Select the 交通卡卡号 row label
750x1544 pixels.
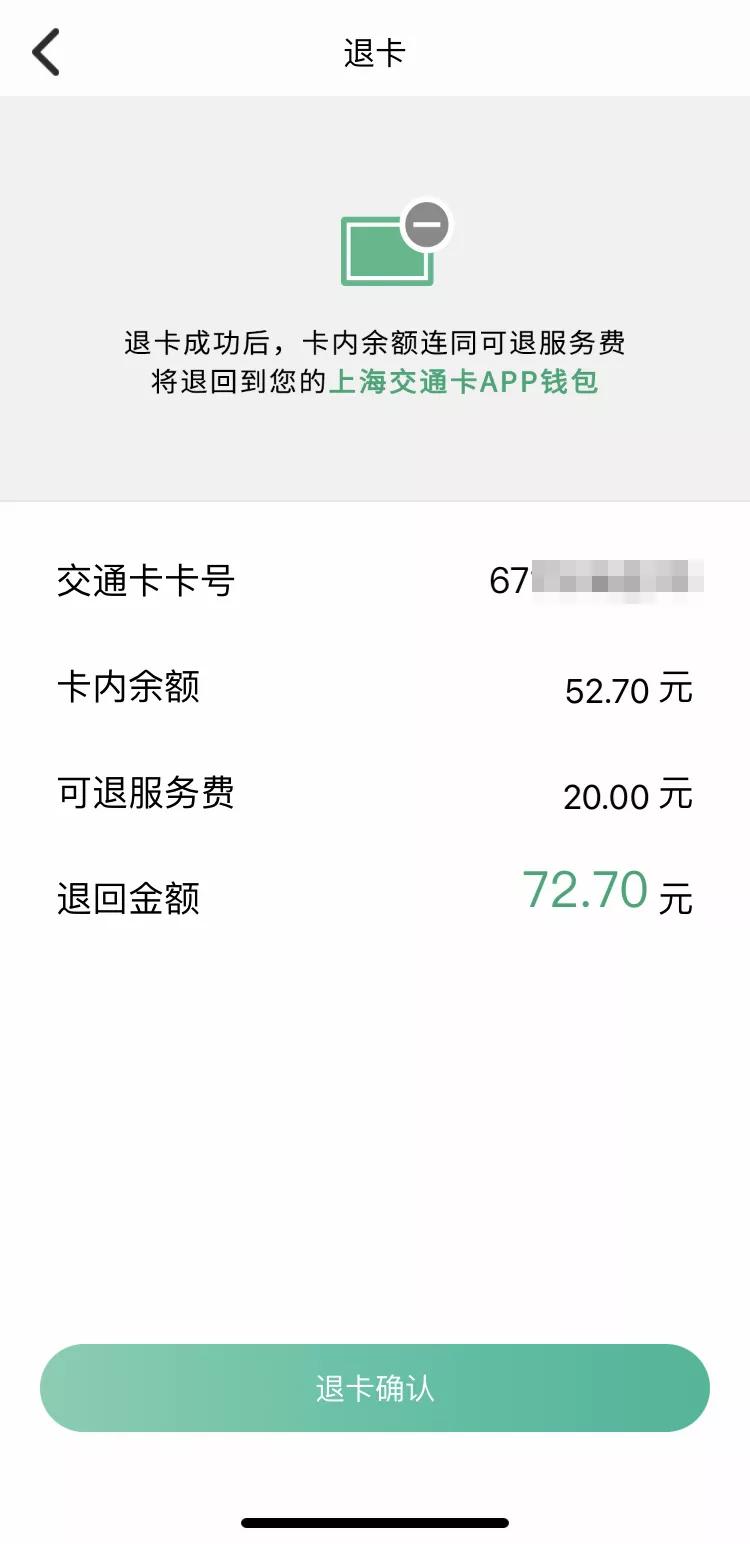tap(147, 582)
